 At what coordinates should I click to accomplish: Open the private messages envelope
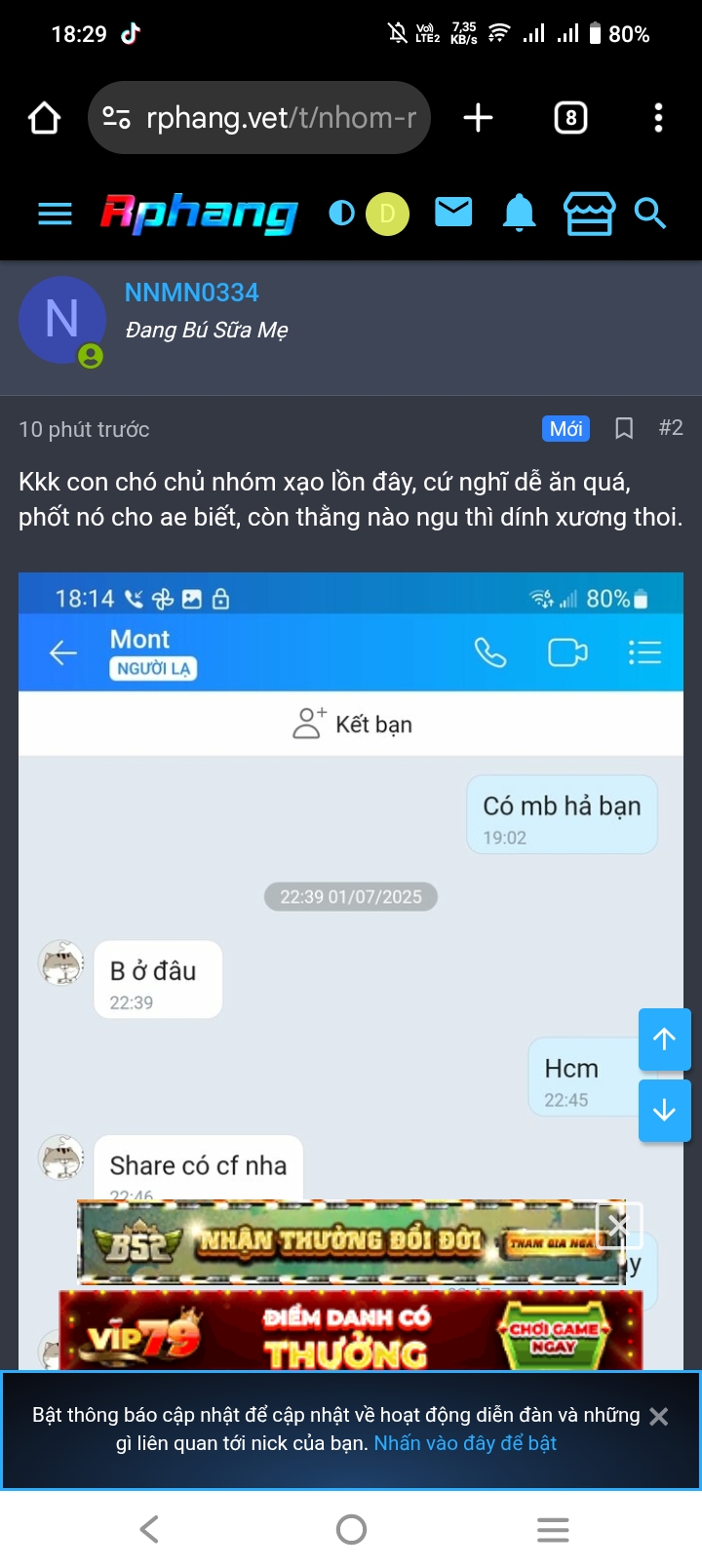pyautogui.click(x=453, y=212)
